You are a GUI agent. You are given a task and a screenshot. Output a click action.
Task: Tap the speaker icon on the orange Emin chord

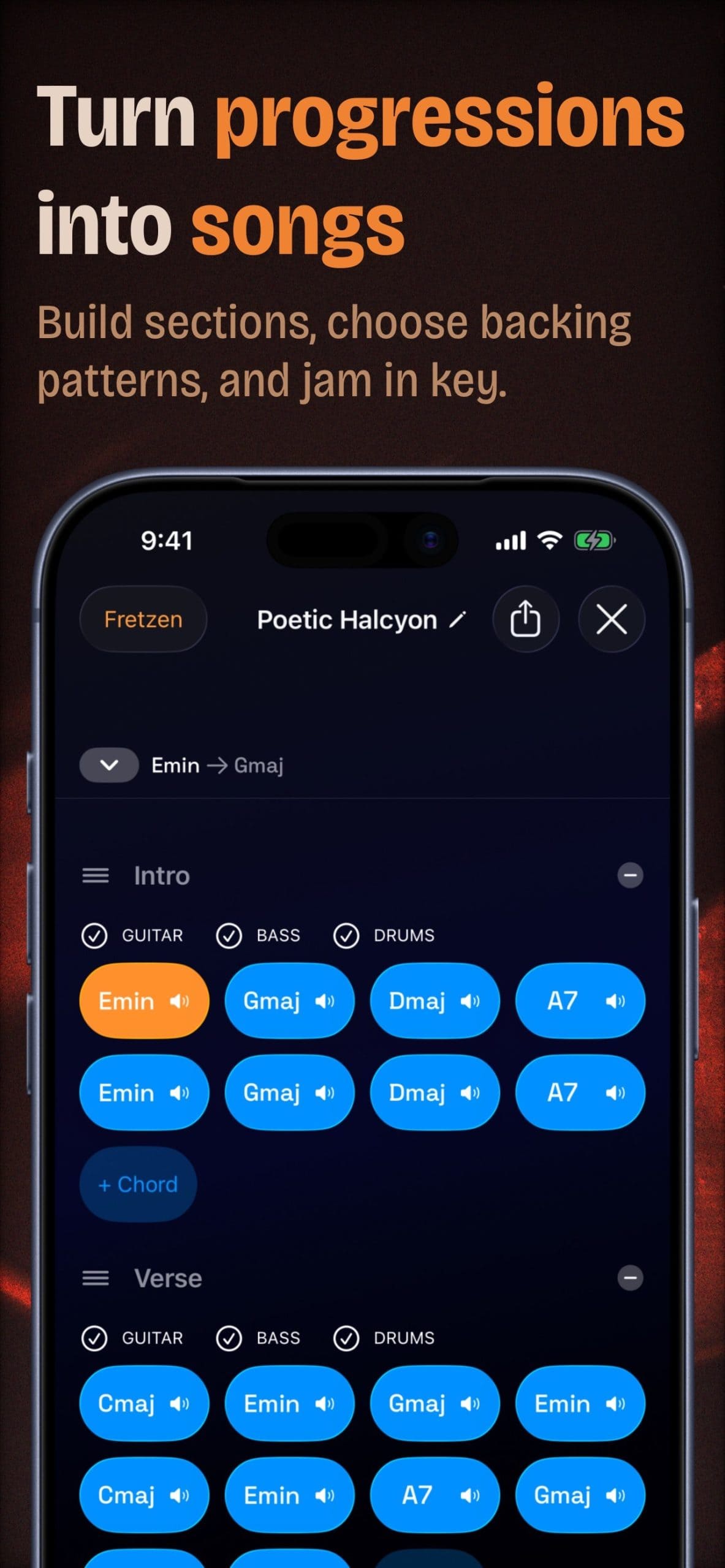click(179, 1002)
